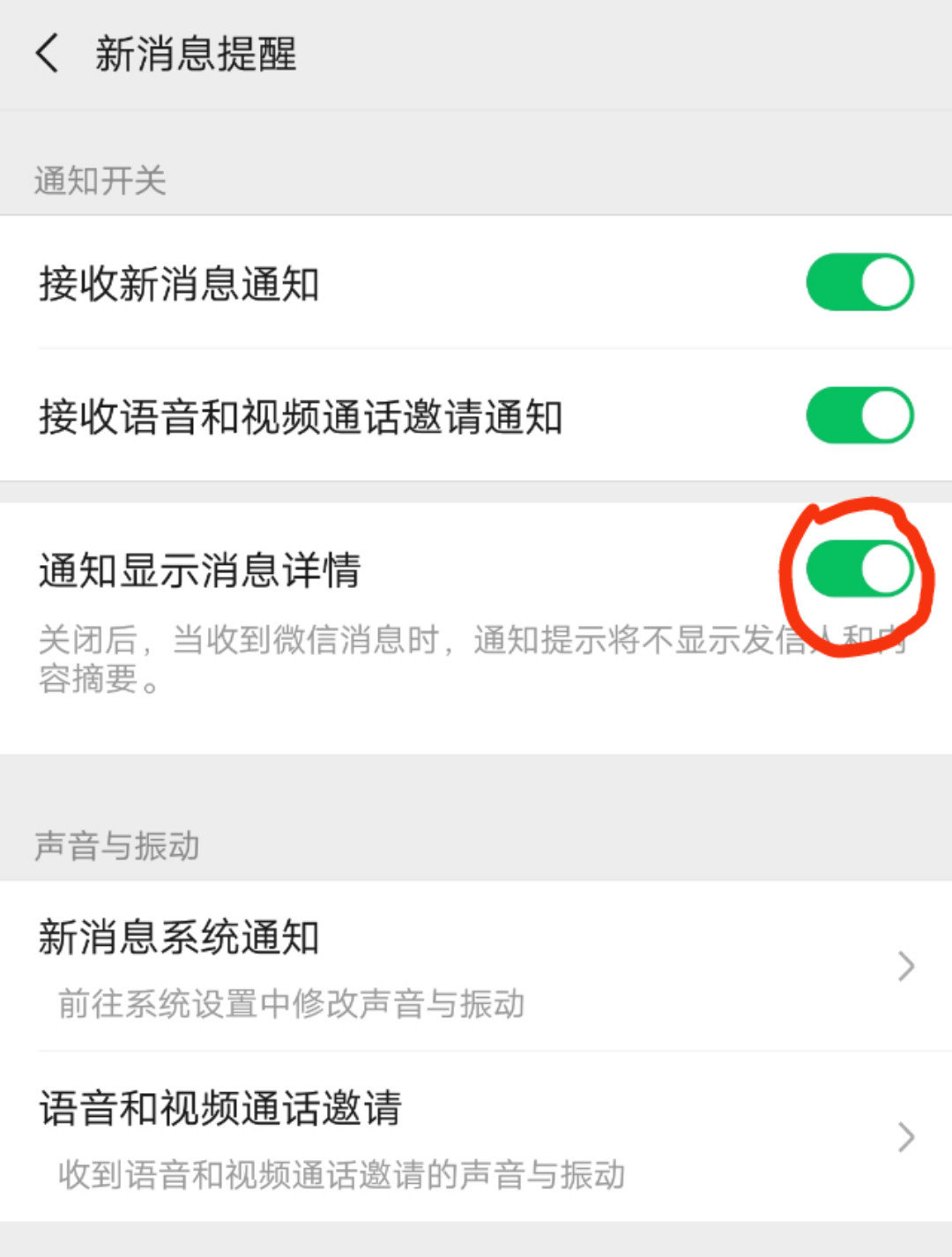Click the description 前往系统设置中修改声音与振动
Image resolution: width=952 pixels, height=1257 pixels.
point(288,1004)
